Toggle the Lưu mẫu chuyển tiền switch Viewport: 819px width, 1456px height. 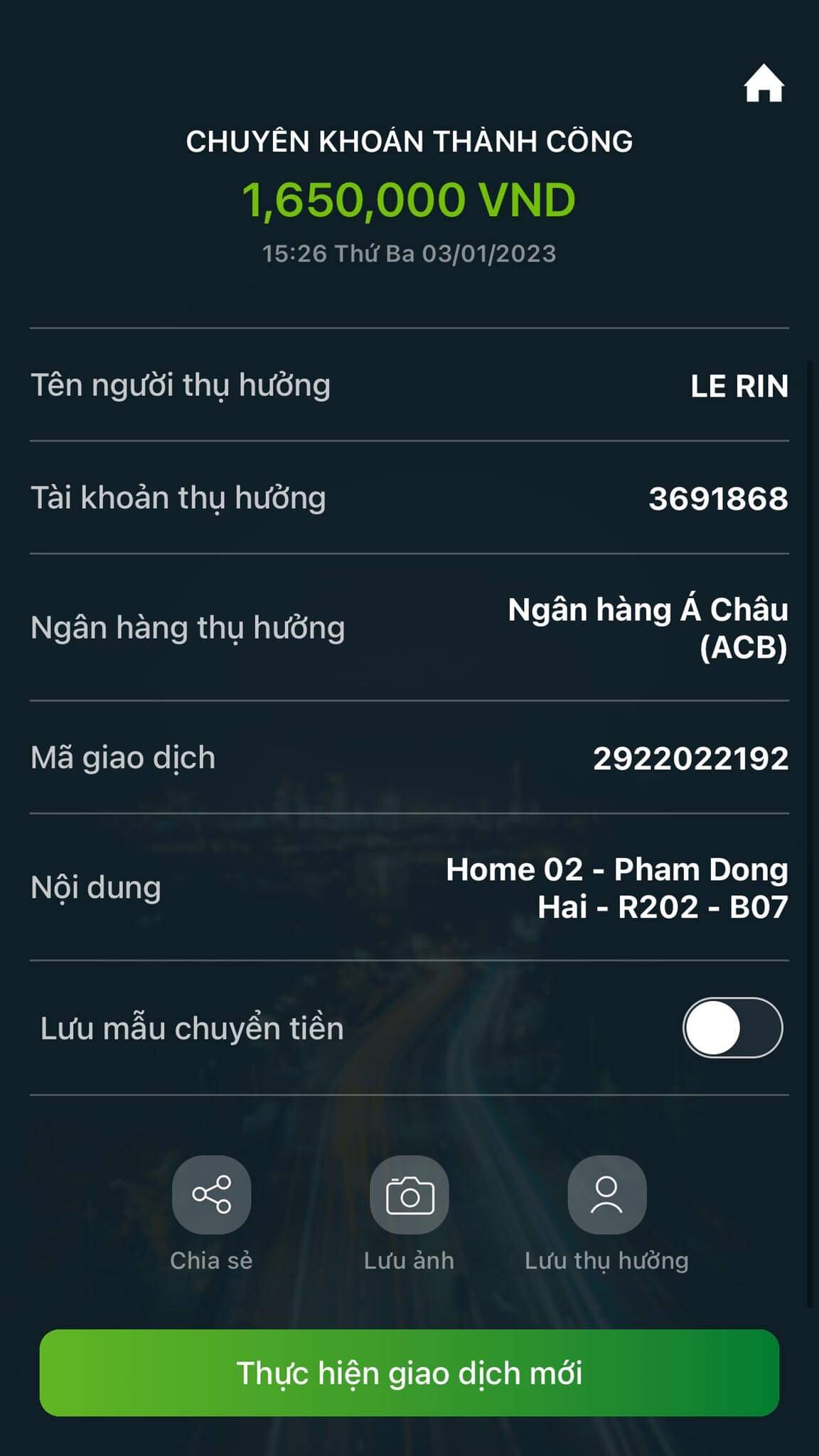tap(732, 1028)
